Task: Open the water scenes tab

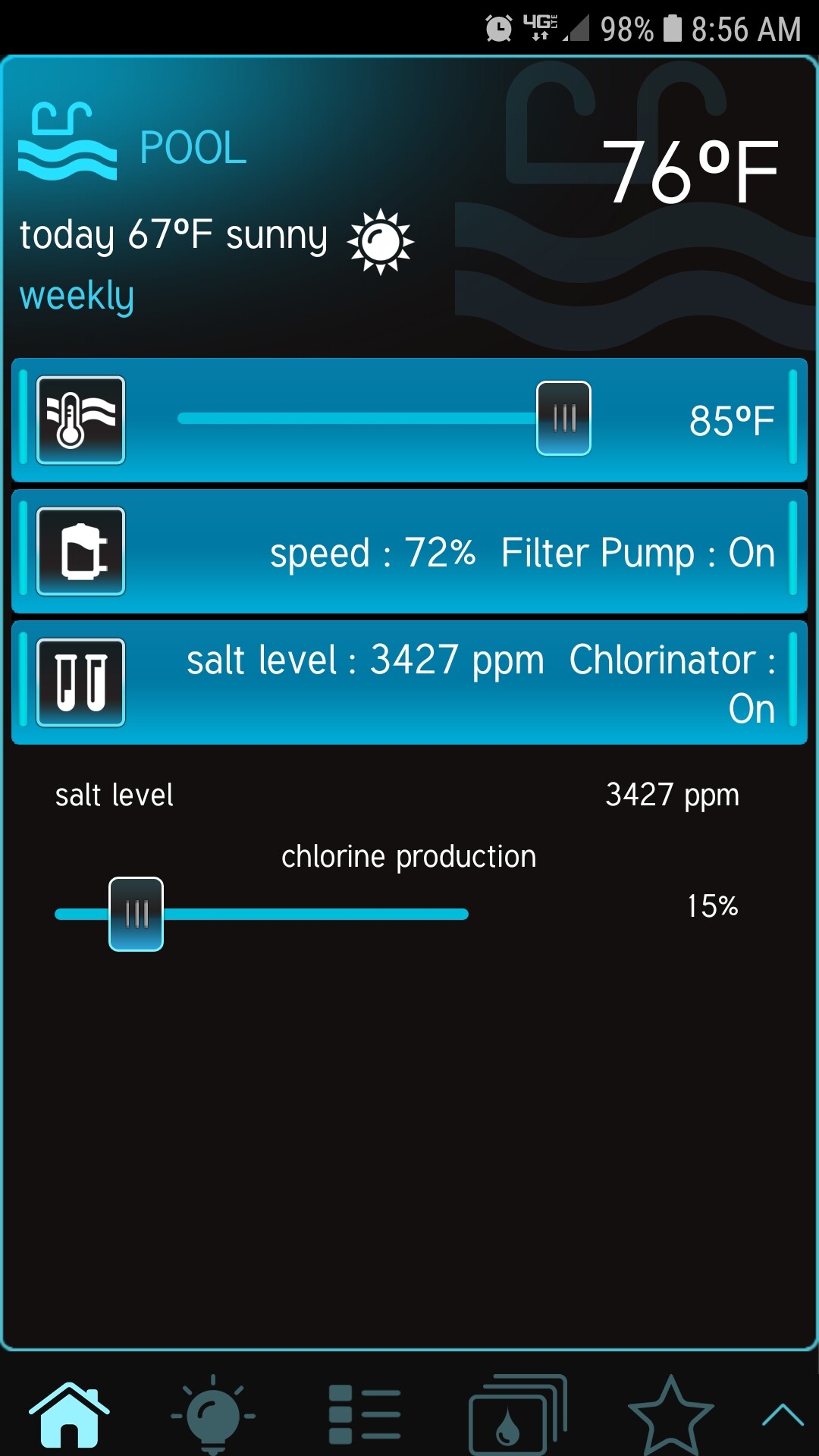Action: (x=518, y=1415)
